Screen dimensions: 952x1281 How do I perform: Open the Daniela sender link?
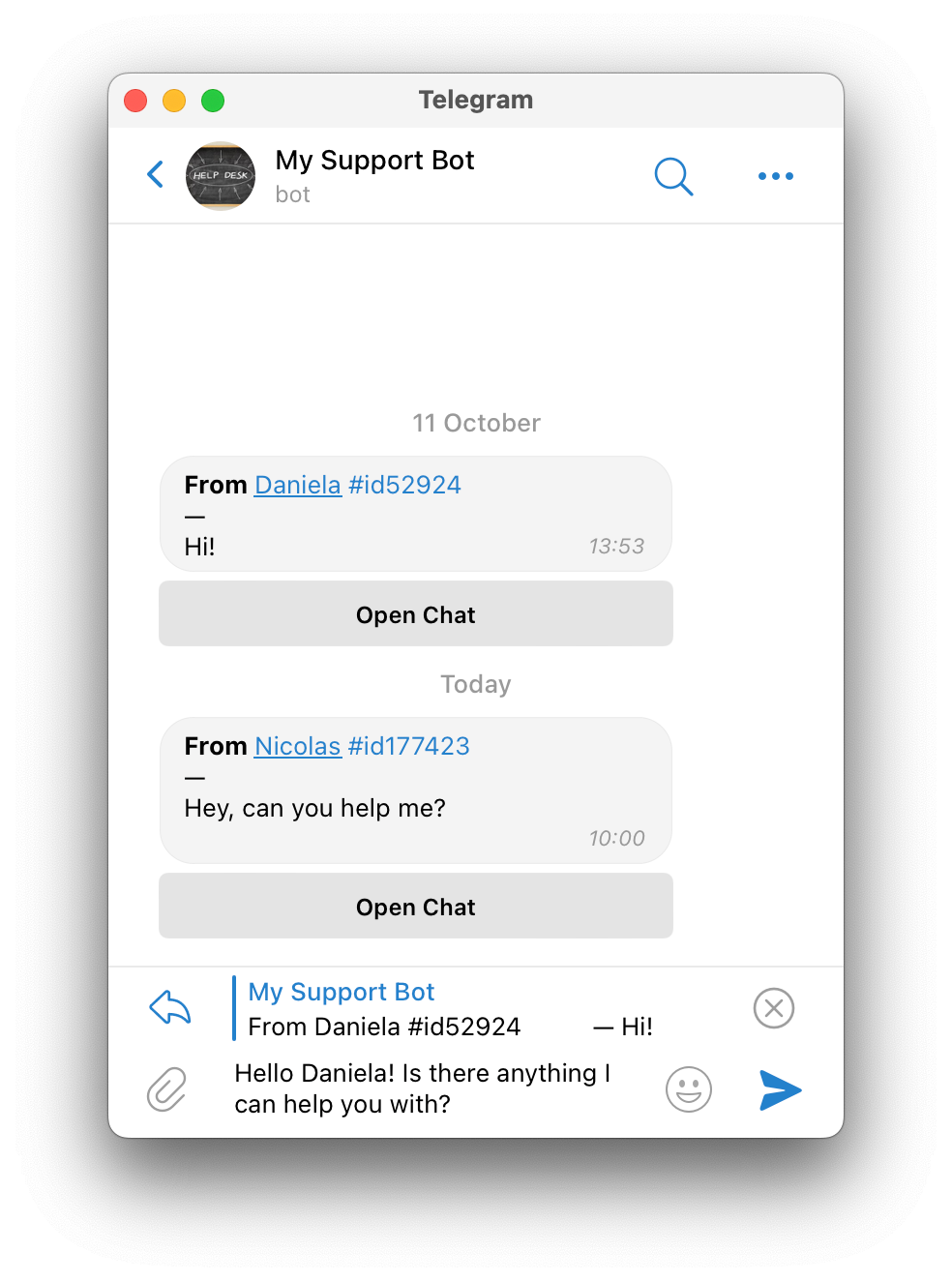point(298,485)
